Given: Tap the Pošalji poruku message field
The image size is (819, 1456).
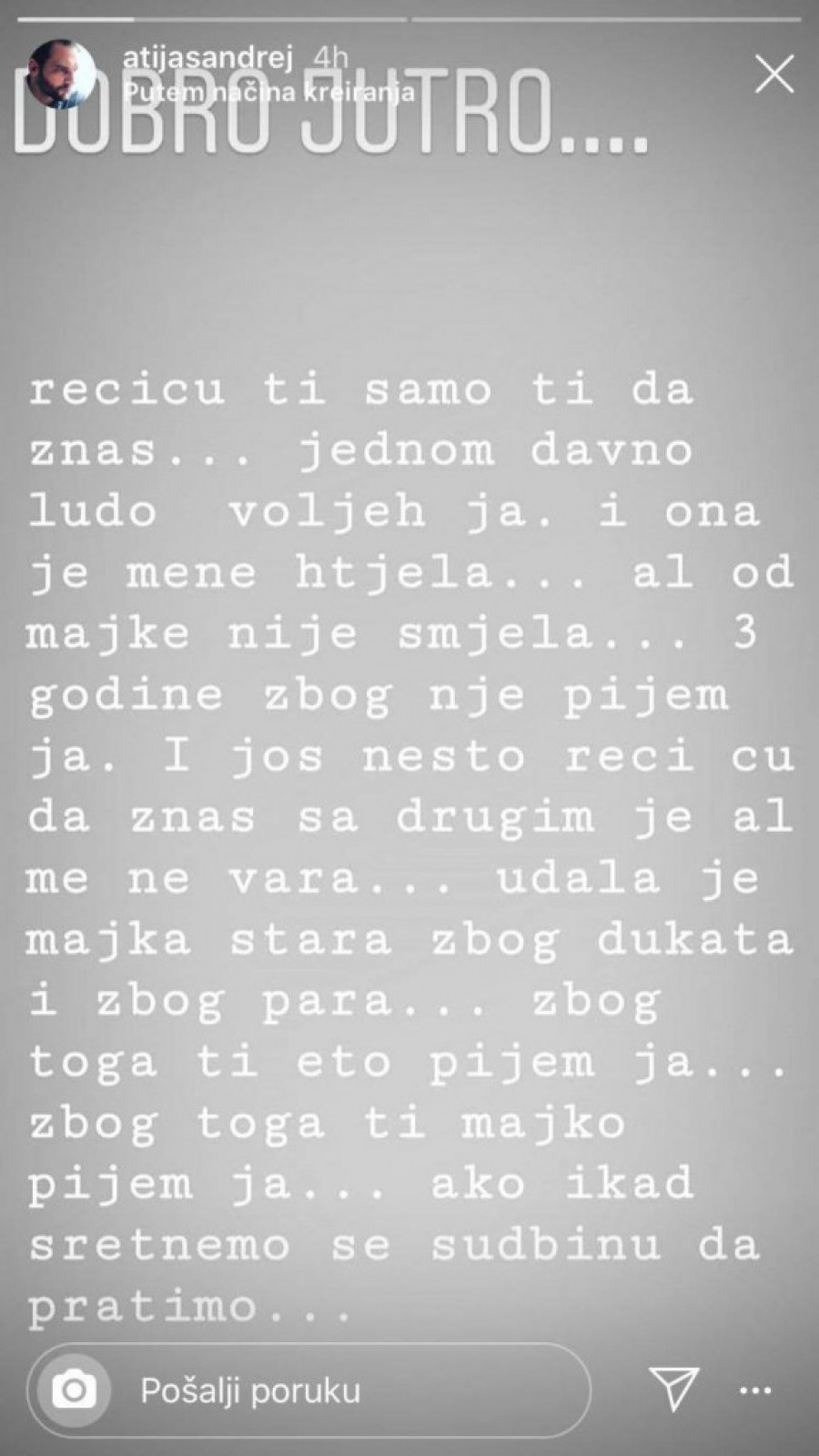Looking at the screenshot, I should click(346, 1390).
